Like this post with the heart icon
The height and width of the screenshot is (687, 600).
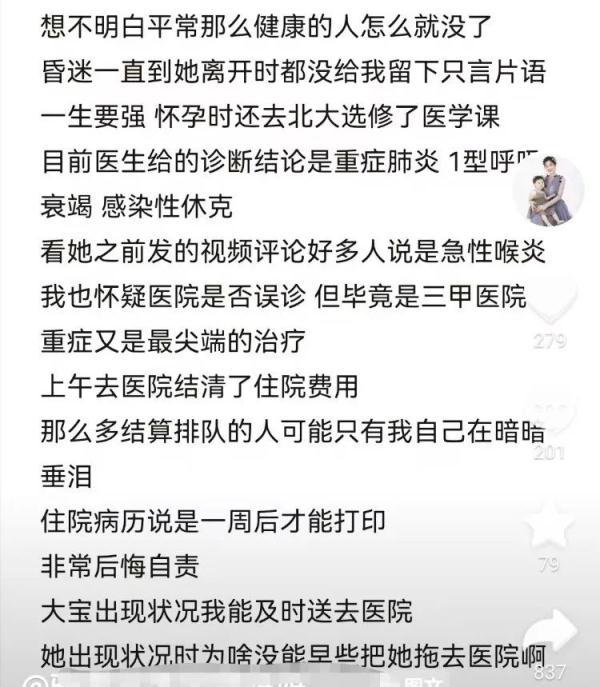pos(550,304)
